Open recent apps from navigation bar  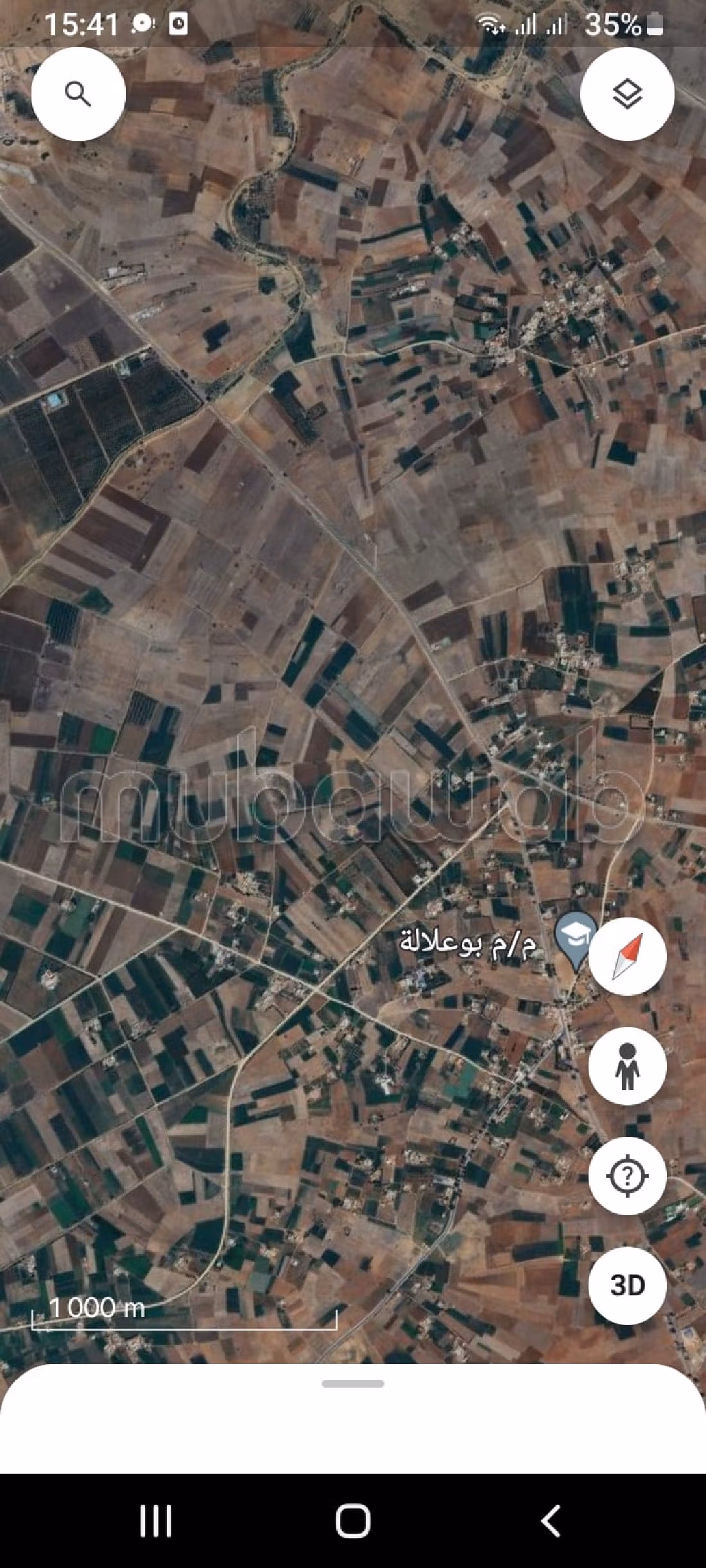point(156,1520)
